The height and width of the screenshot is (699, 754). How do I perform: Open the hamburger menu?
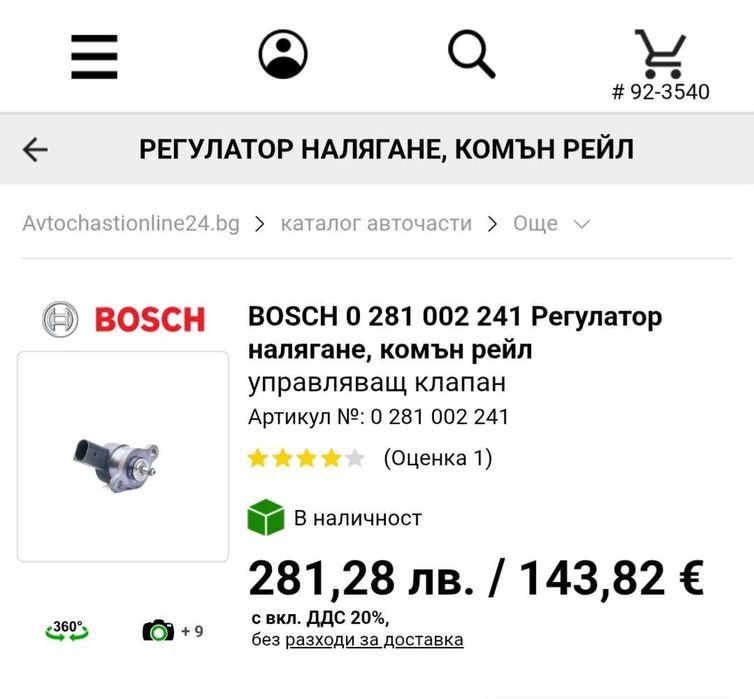[x=94, y=55]
